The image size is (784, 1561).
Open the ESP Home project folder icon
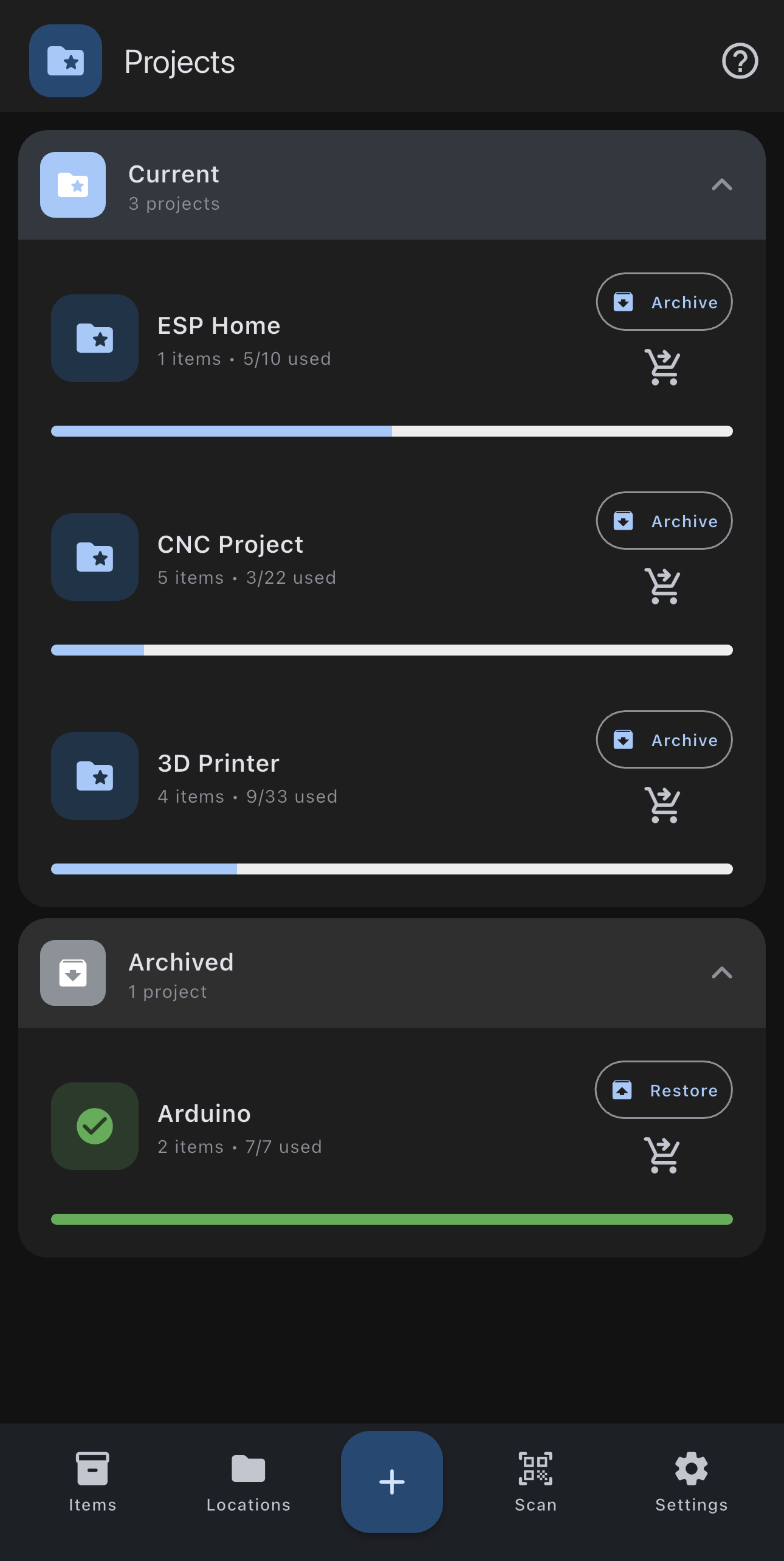click(94, 339)
